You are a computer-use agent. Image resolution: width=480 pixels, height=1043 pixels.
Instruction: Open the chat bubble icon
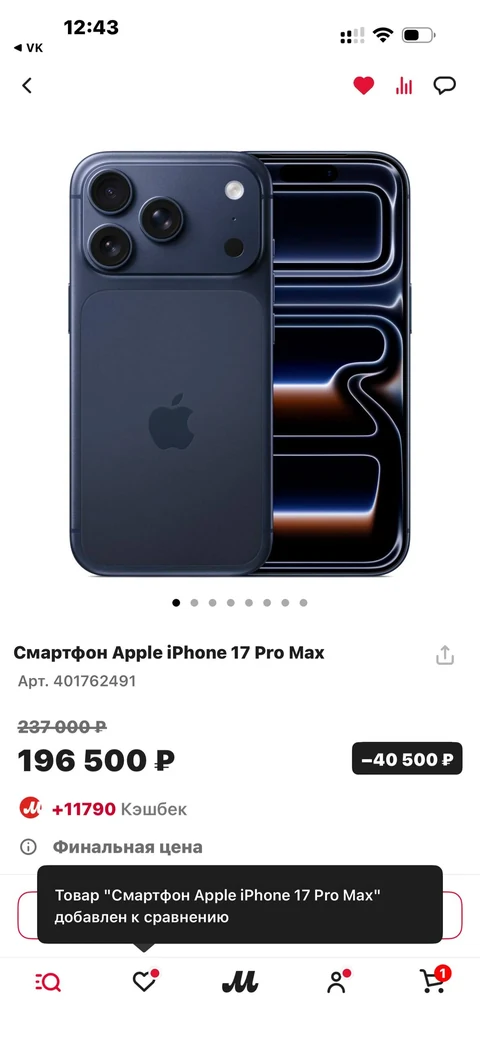pyautogui.click(x=445, y=86)
